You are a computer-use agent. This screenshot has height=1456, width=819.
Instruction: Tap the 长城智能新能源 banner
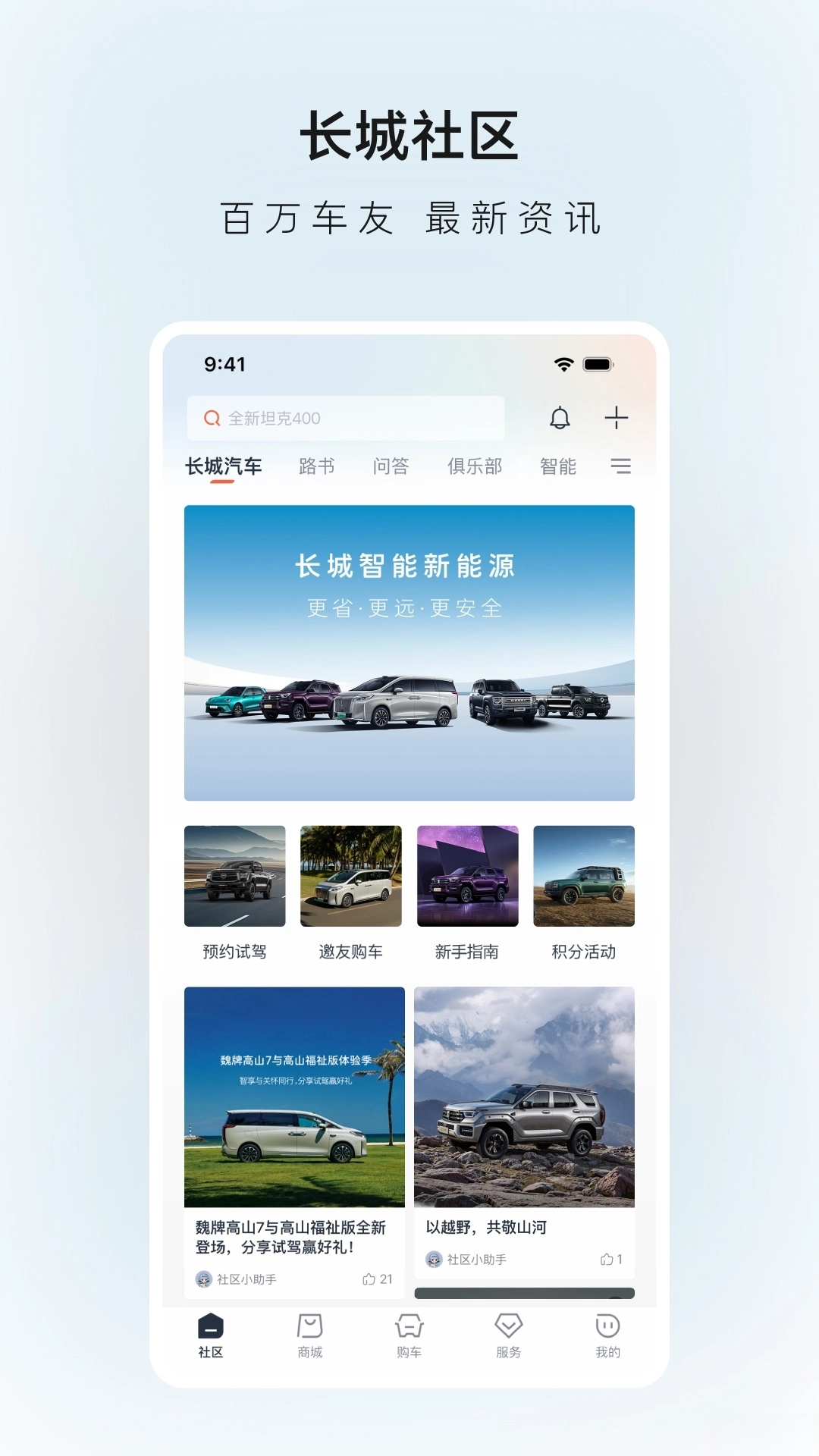tap(409, 652)
